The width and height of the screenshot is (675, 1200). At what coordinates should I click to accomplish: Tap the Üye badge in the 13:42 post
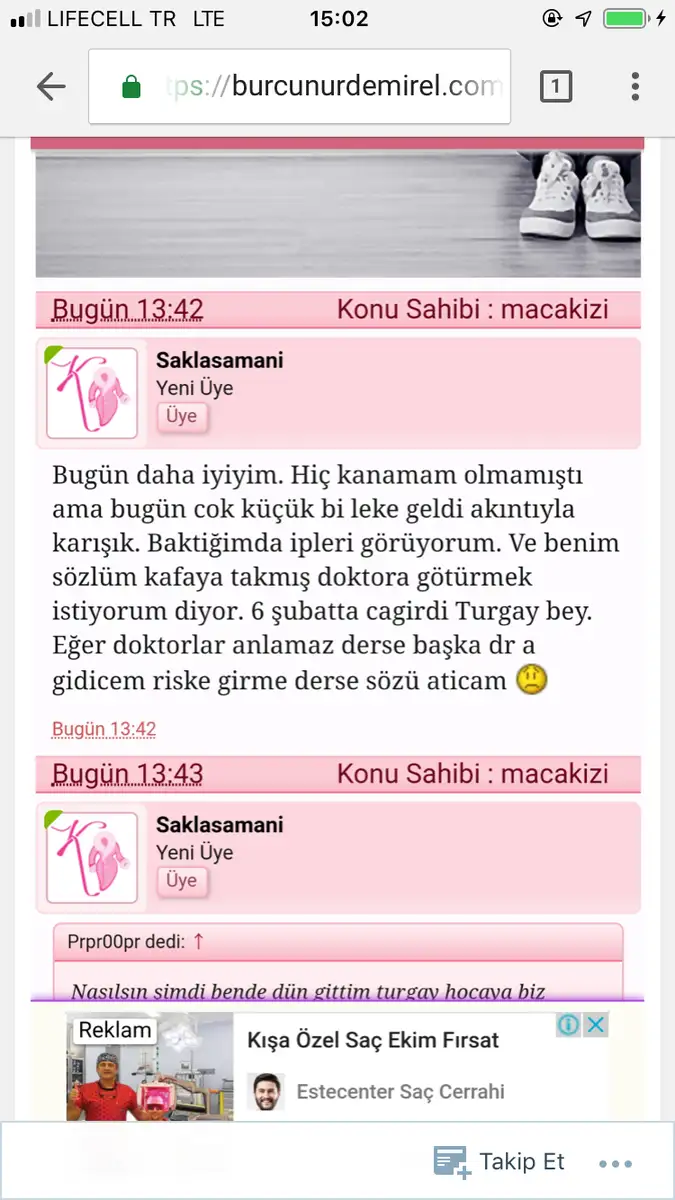[x=182, y=416]
